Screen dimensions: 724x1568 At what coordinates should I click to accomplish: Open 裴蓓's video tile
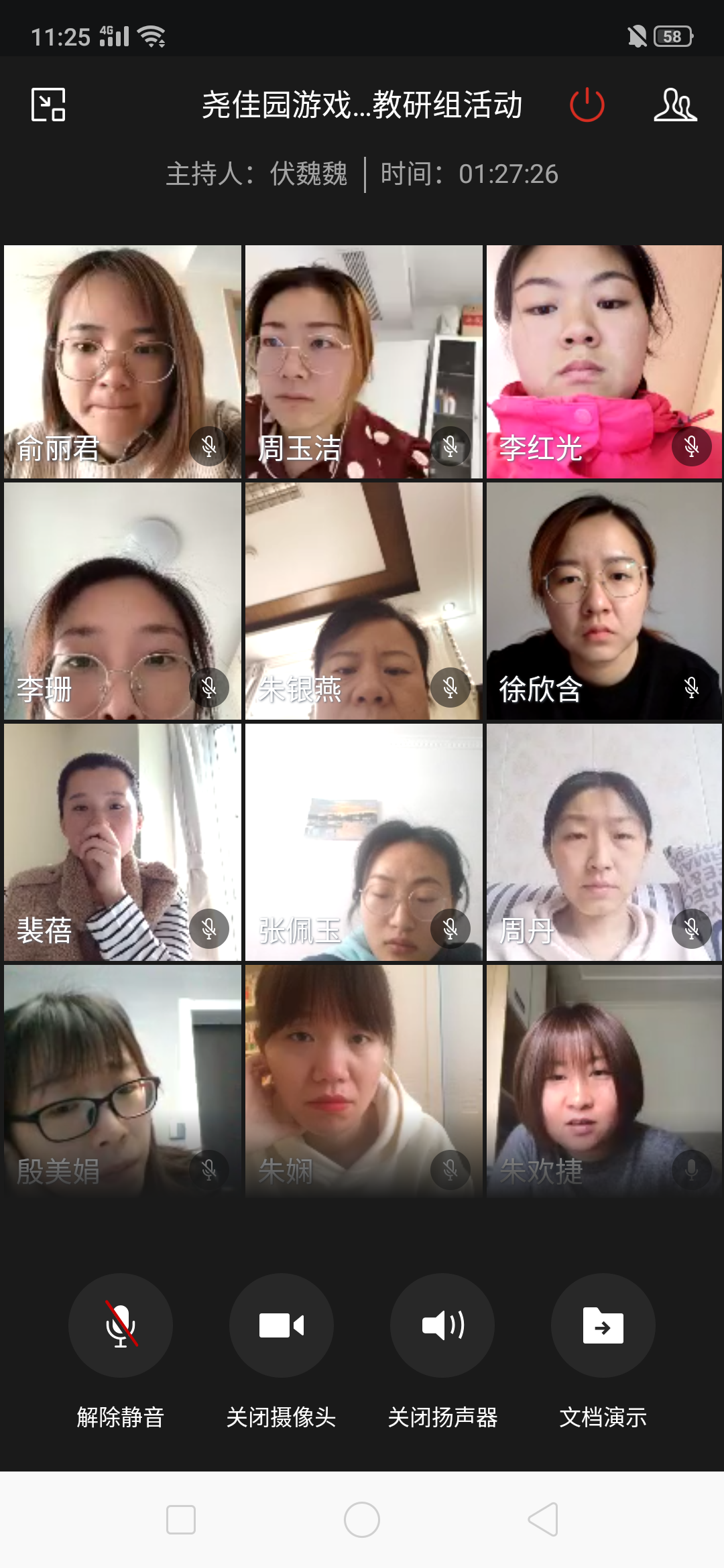(x=123, y=842)
